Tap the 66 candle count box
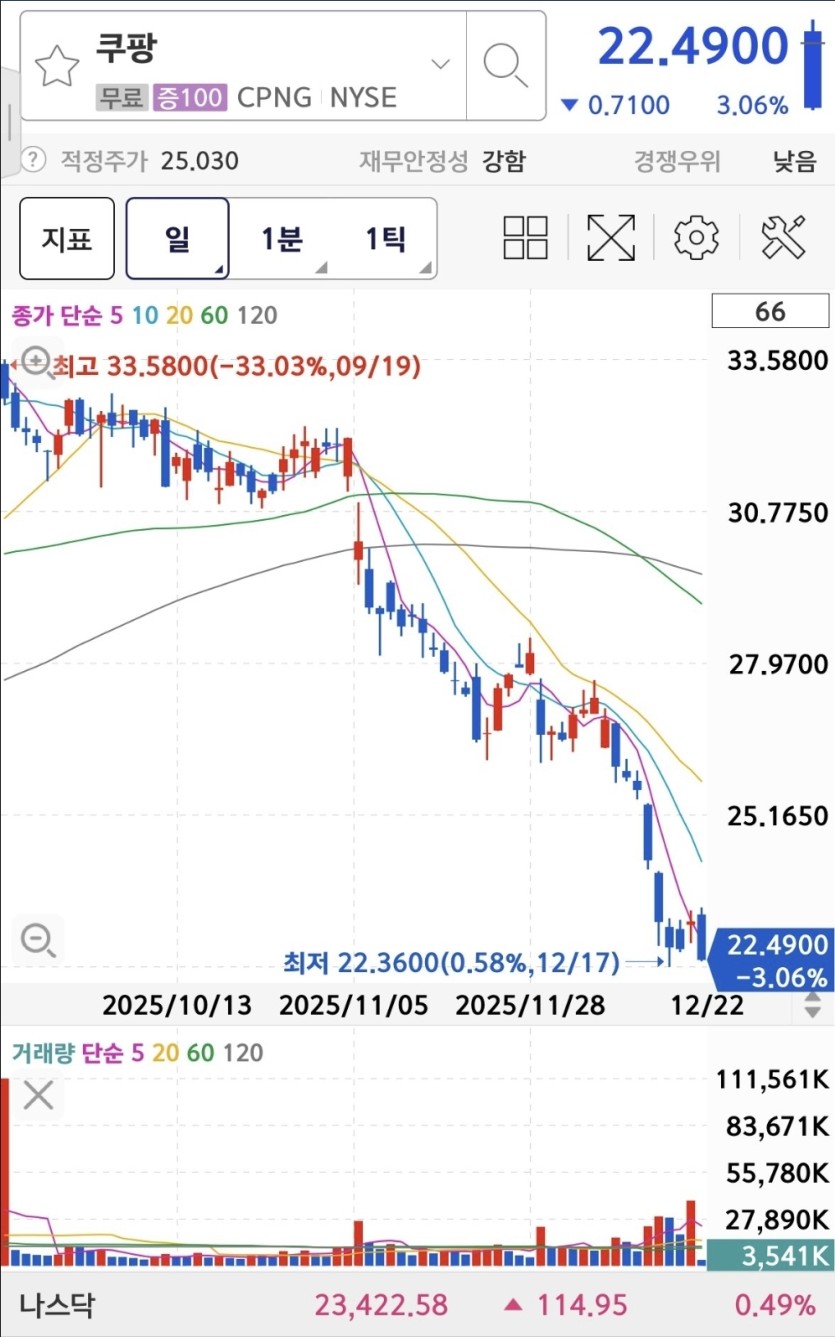 770,312
